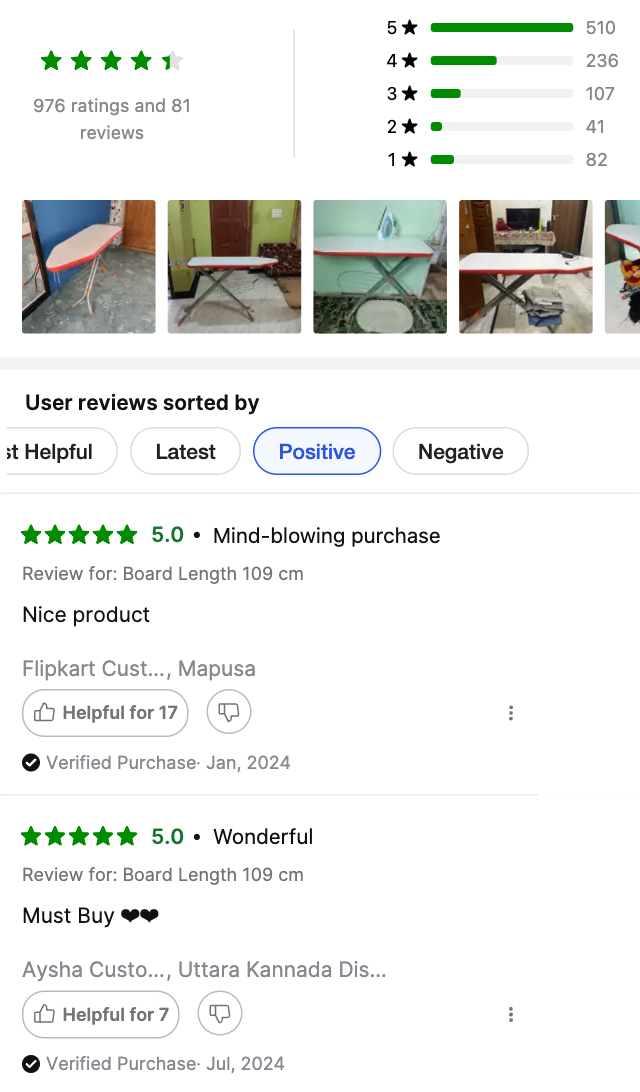Show only 5-star ratings
The image size is (640, 1092).
click(500, 28)
